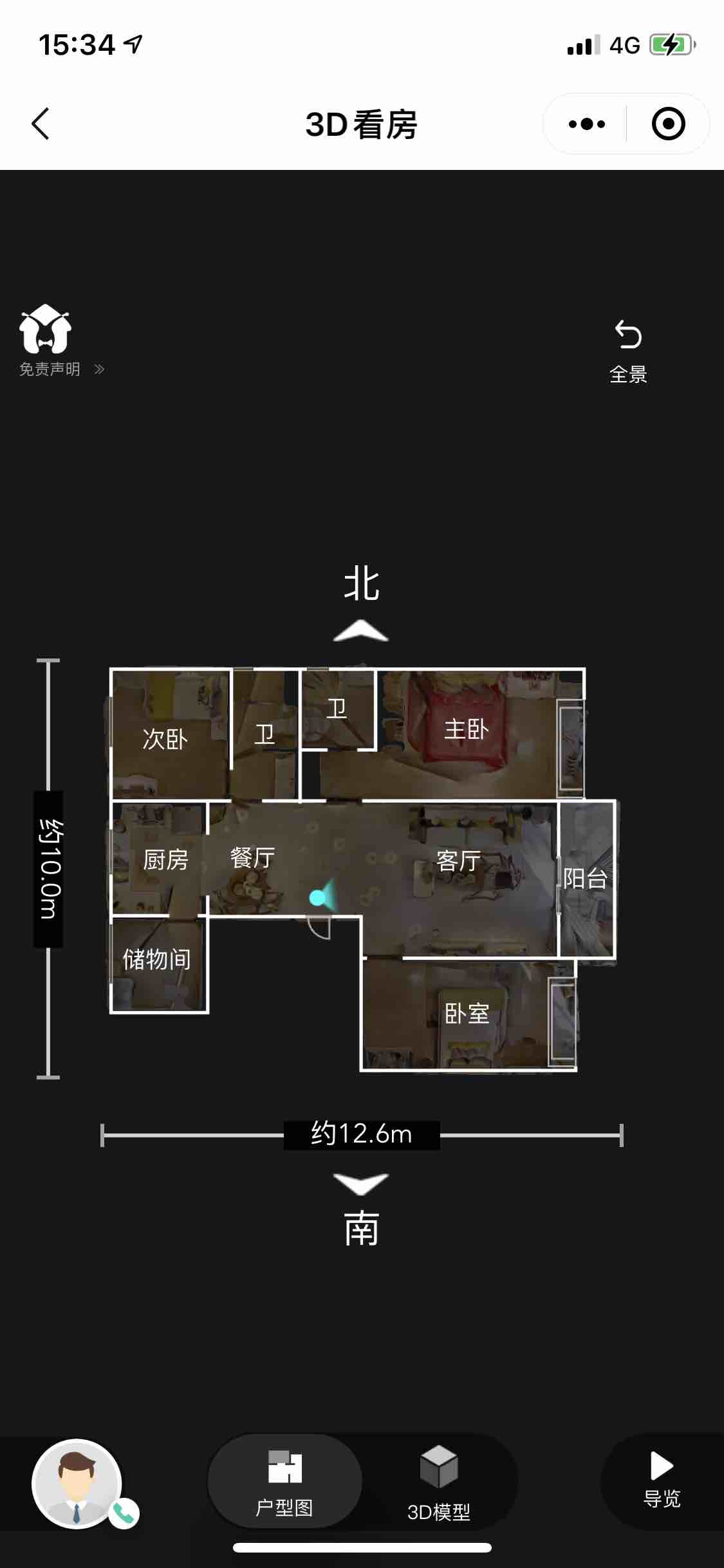Start the 导览 guided tour
This screenshot has height=1568, width=724.
662,1481
